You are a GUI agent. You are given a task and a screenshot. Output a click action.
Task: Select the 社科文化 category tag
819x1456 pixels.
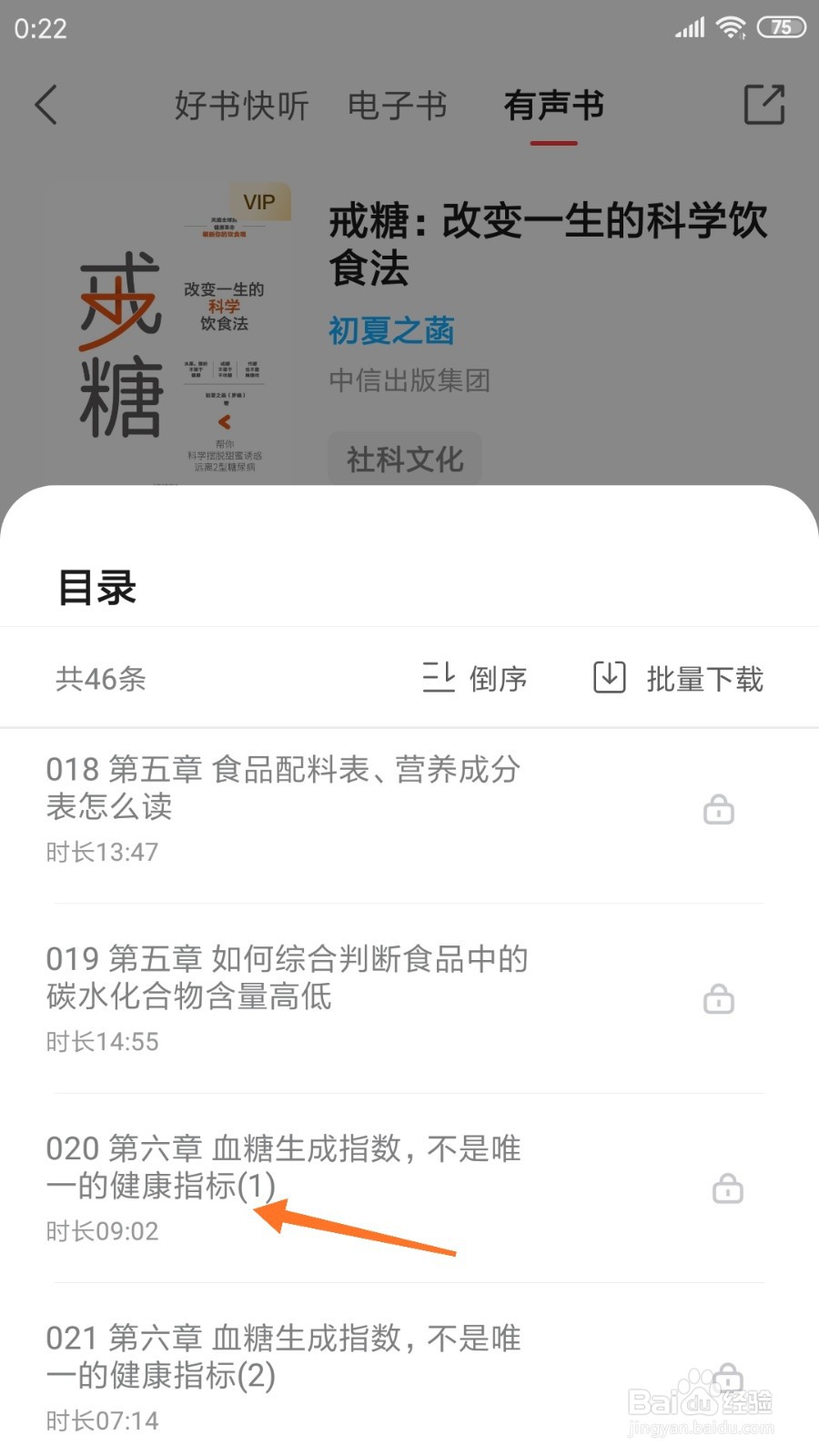(404, 459)
